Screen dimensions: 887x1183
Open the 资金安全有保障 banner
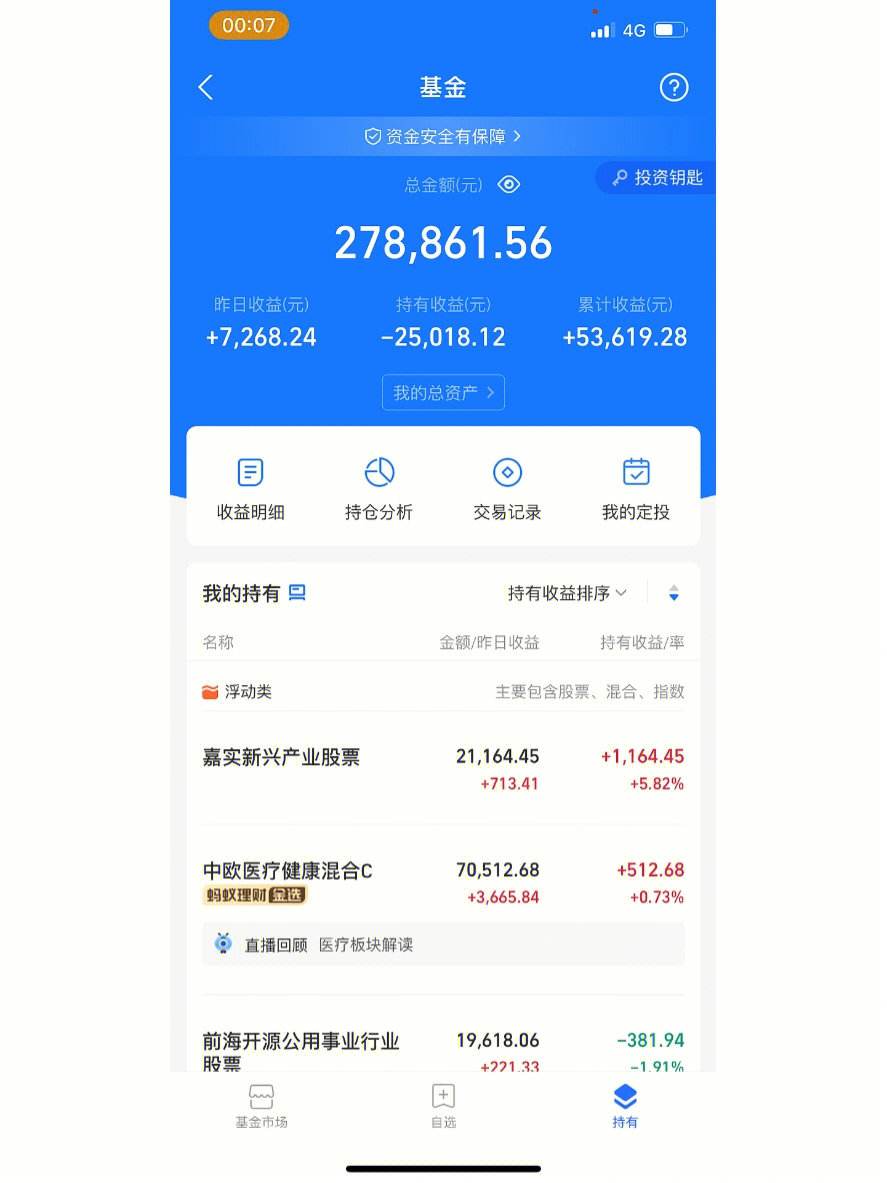click(443, 136)
